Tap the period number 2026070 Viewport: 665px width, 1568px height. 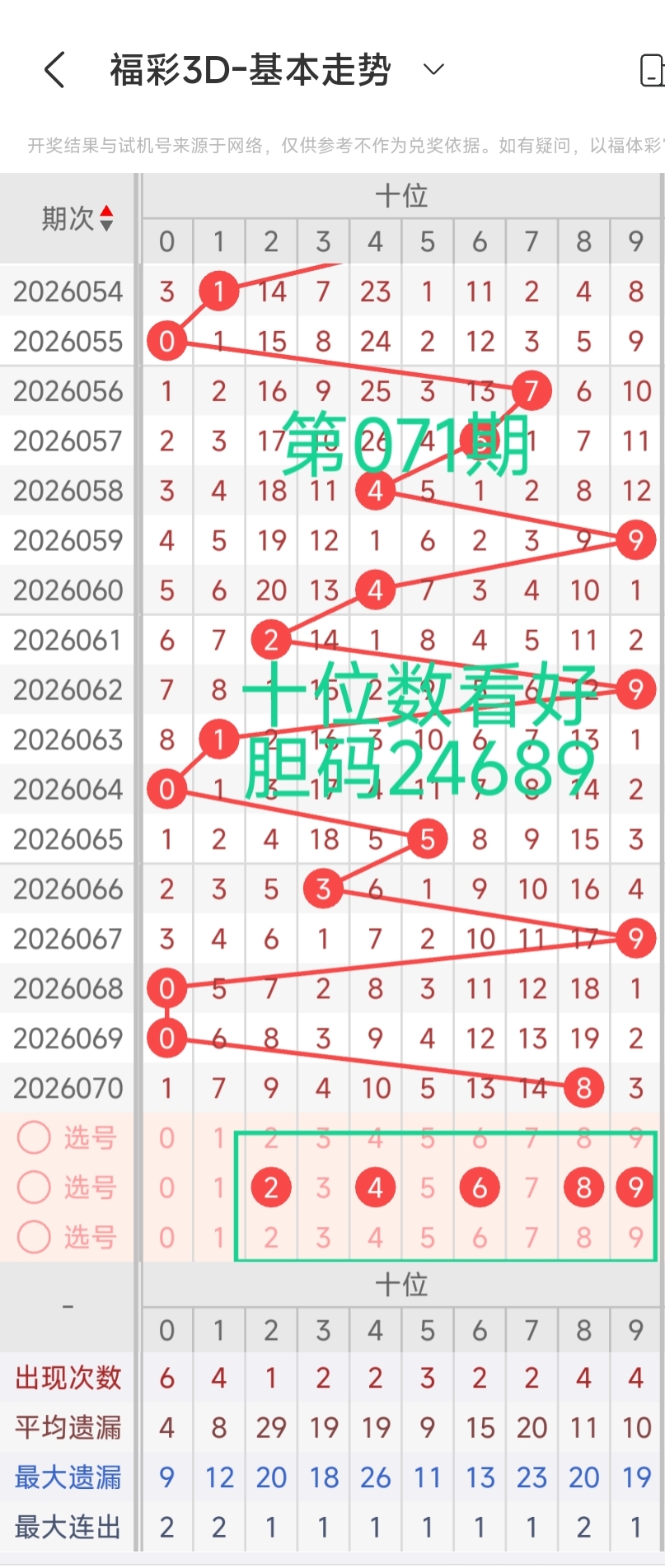[x=67, y=1087]
